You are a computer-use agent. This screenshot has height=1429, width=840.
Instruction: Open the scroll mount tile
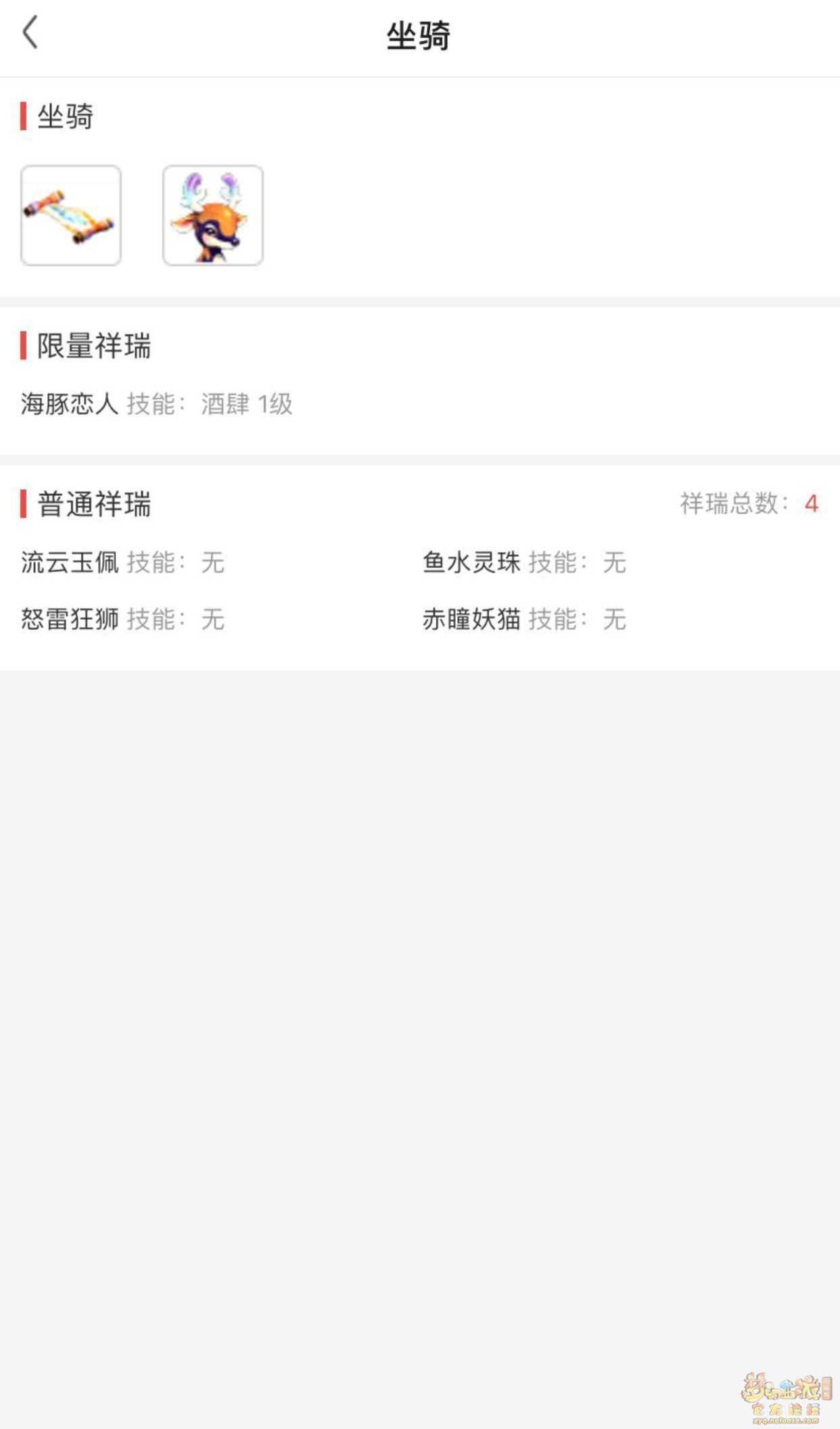pyautogui.click(x=71, y=215)
